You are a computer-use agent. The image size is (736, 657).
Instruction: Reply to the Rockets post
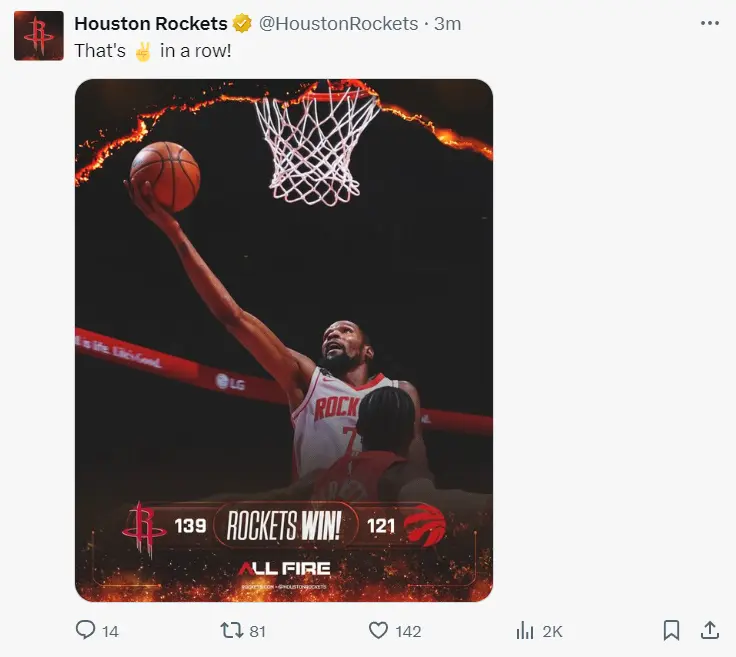point(86,630)
